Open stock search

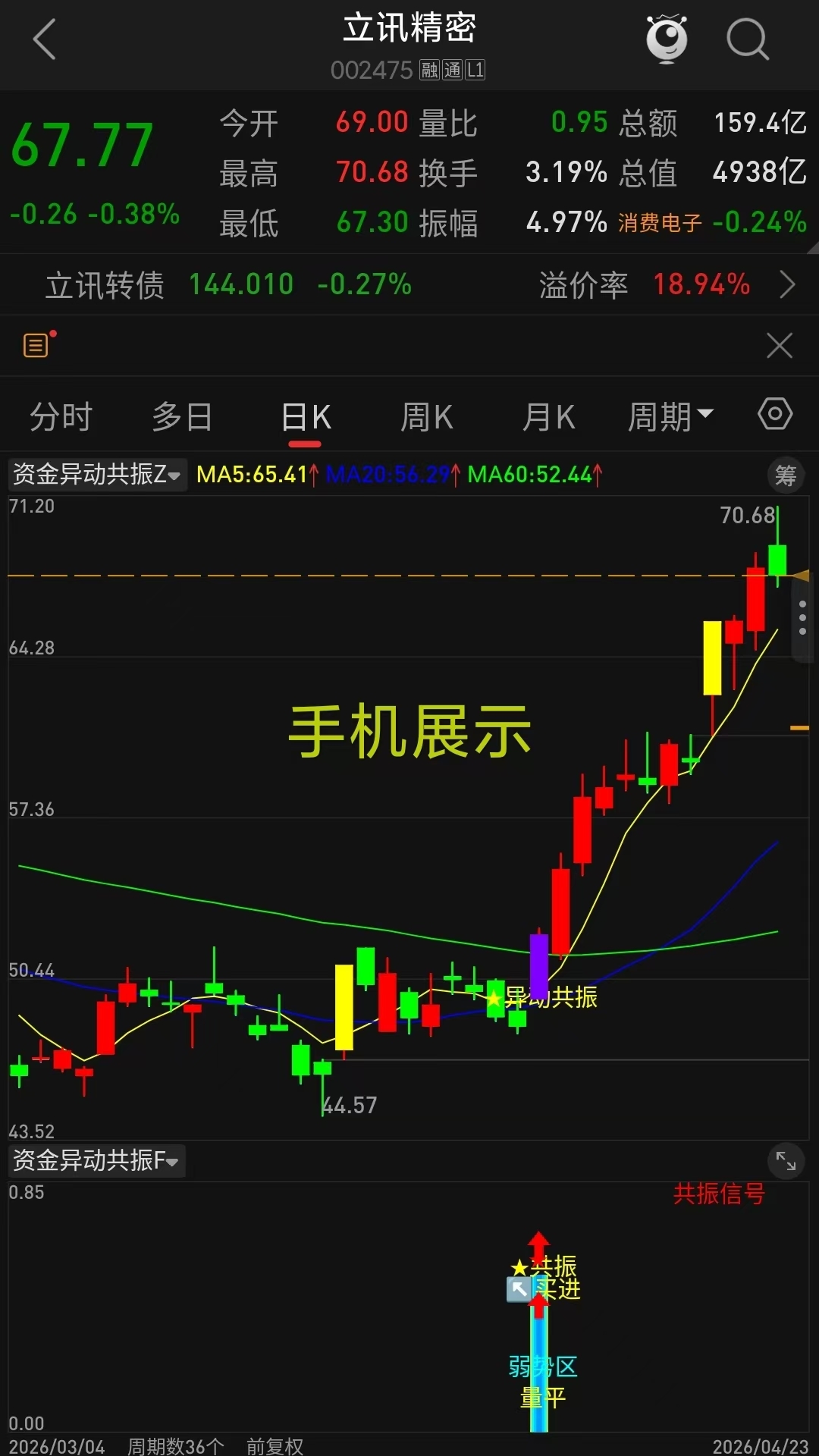pos(748,39)
